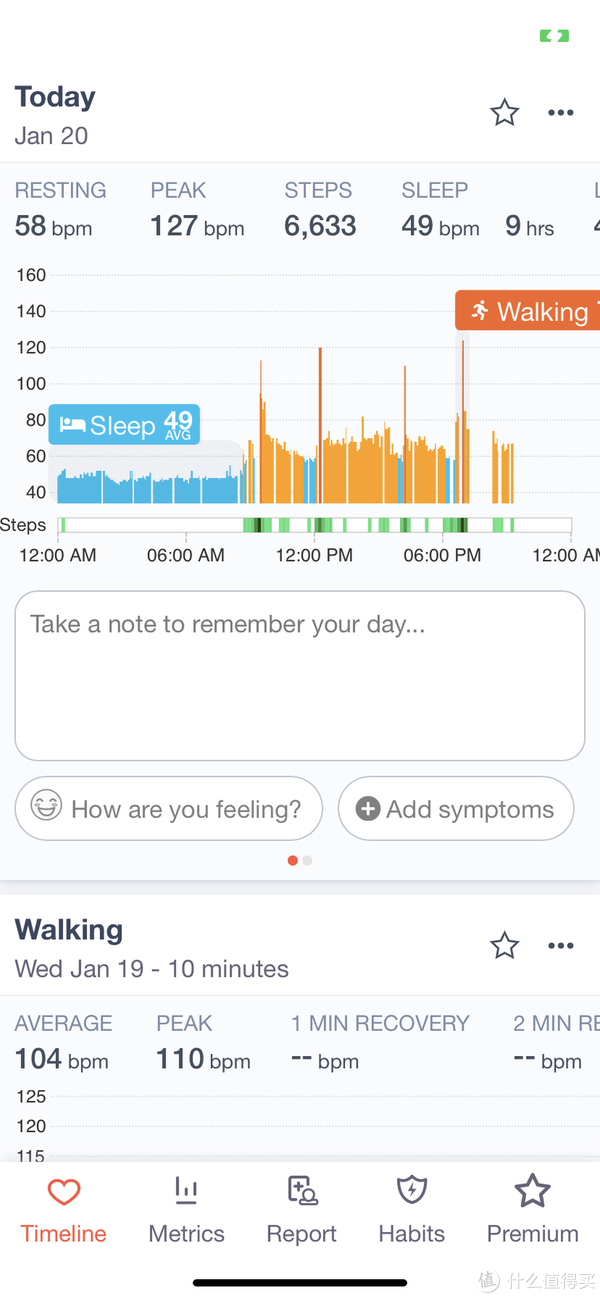Image resolution: width=600 pixels, height=1298 pixels.
Task: Tap the note field to remember your day
Action: click(300, 676)
